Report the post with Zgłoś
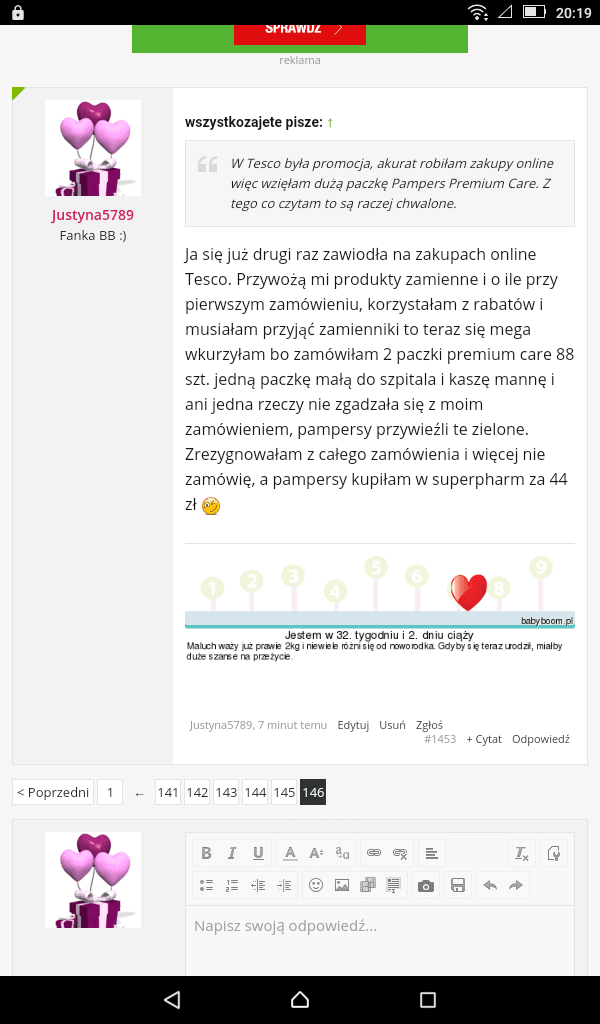This screenshot has height=1024, width=600. pos(430,725)
